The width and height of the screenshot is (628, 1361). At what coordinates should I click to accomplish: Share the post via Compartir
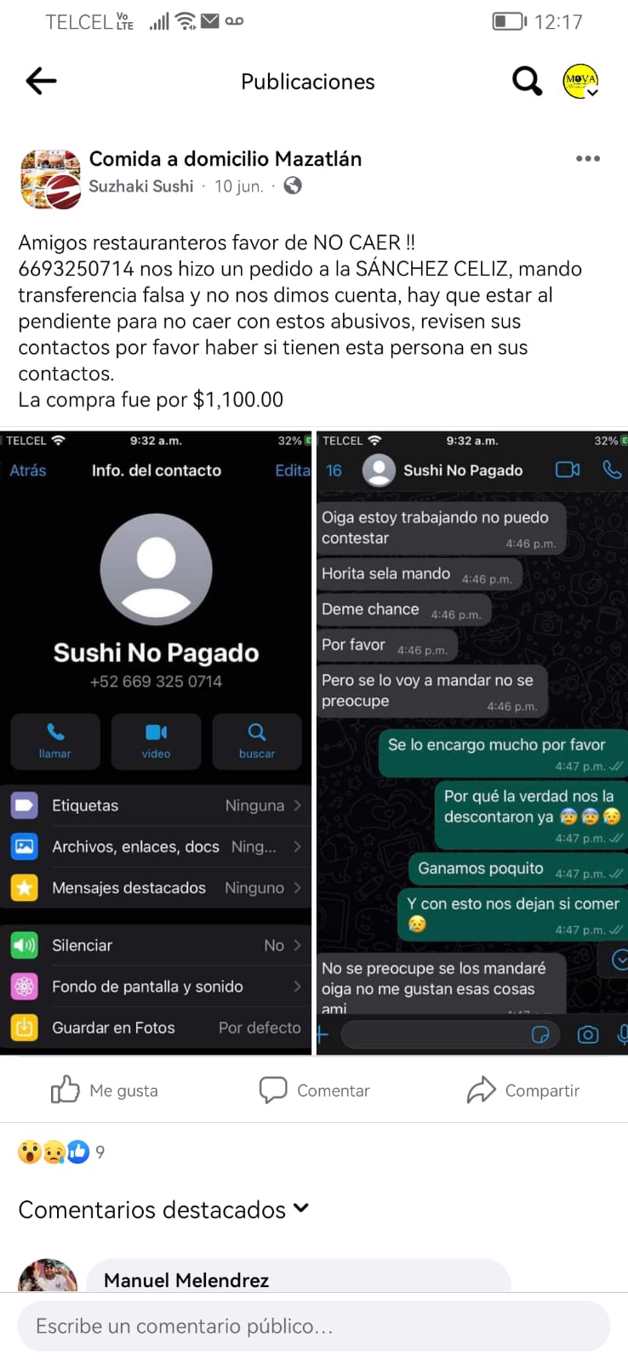click(x=523, y=1090)
